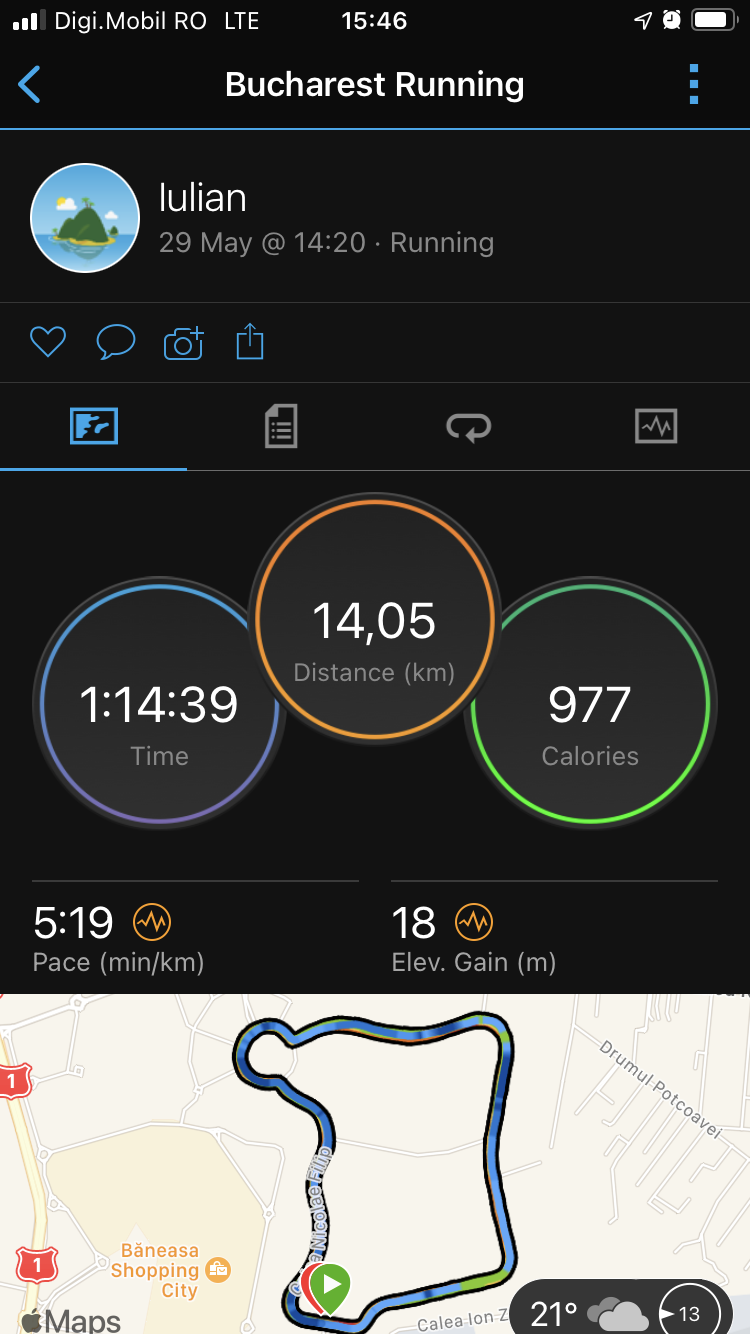750x1334 pixels.
Task: Select the overview summary tab
Action: point(94,427)
